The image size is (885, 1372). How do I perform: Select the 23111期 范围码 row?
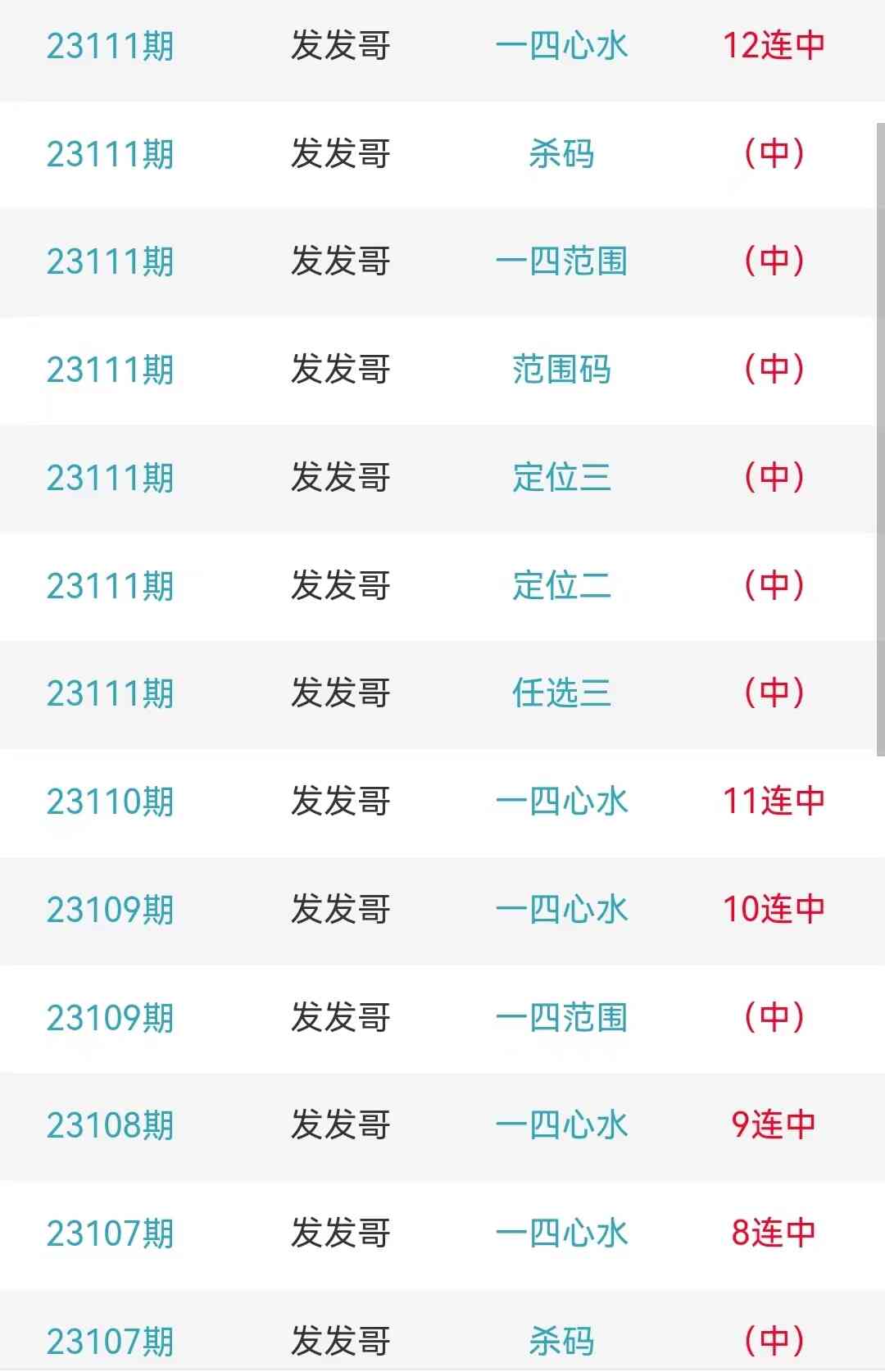561,370
